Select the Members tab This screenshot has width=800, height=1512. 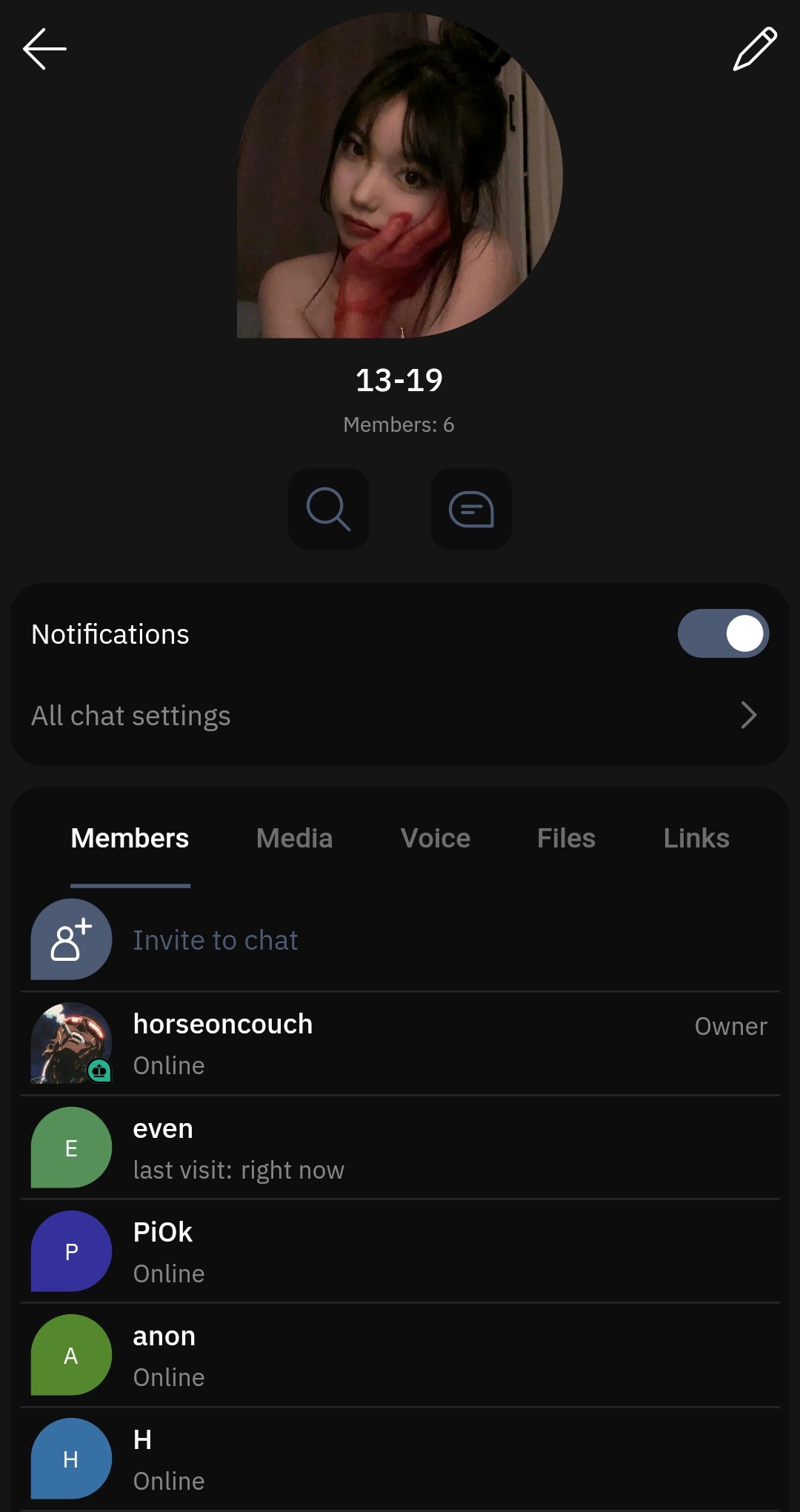pos(130,839)
